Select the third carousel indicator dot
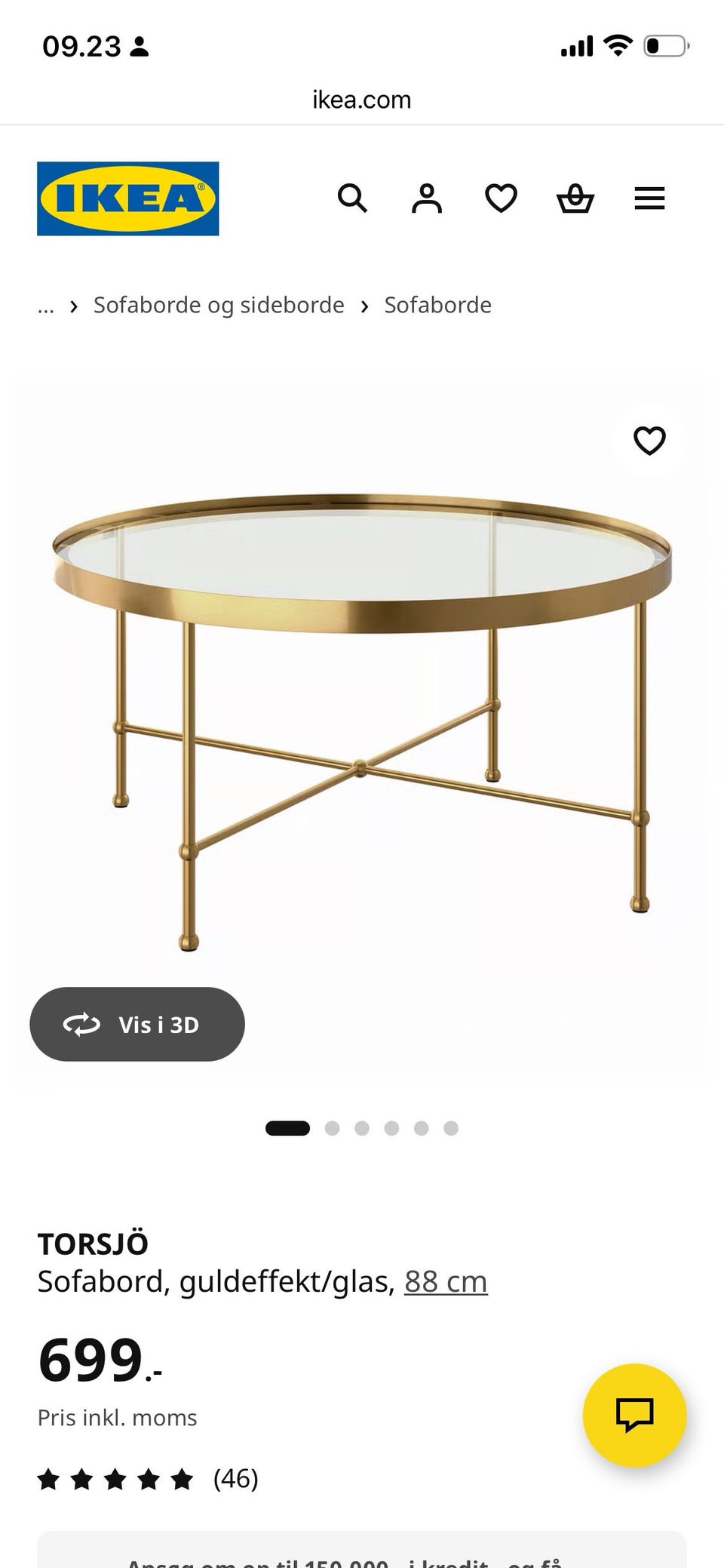The image size is (724, 1568). [x=363, y=1128]
